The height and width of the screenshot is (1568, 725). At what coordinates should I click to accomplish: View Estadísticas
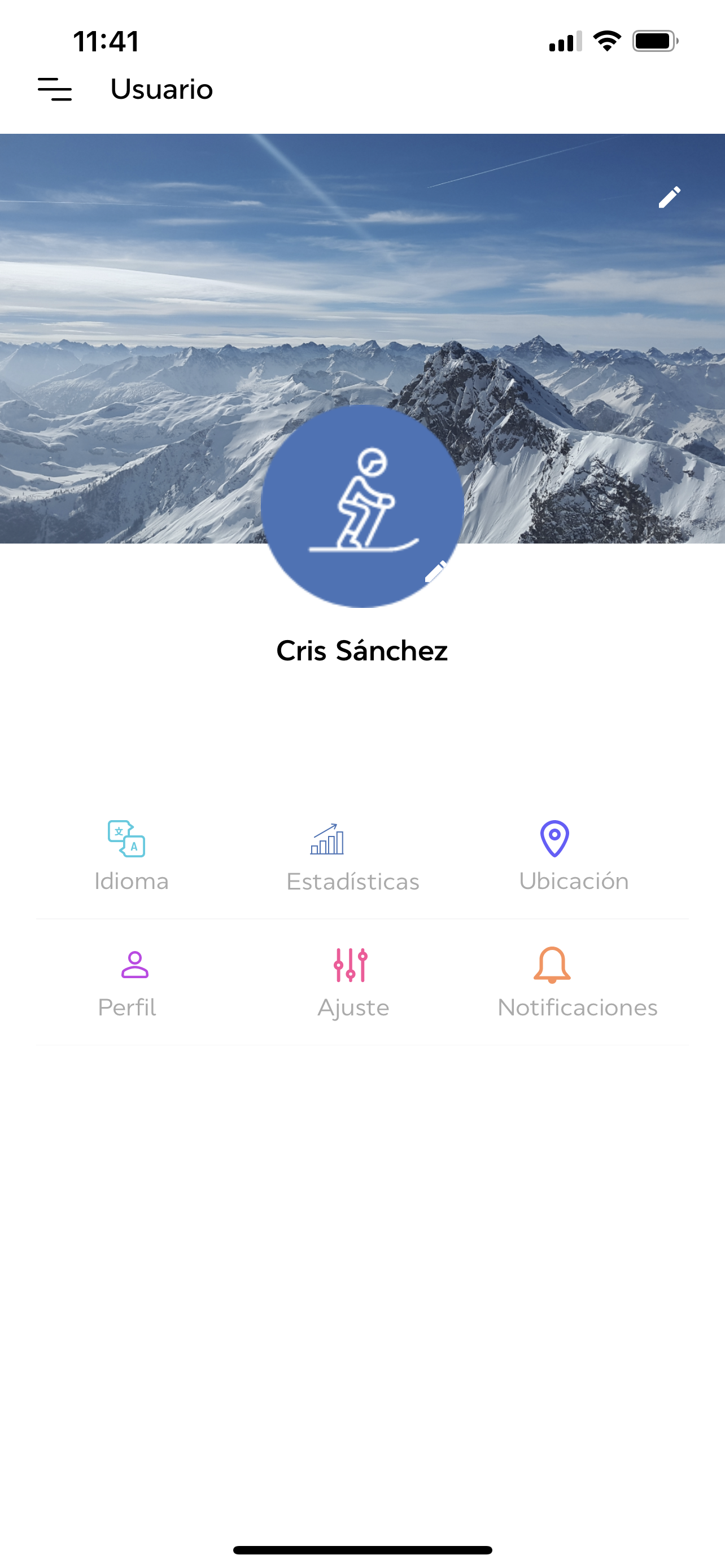tap(352, 856)
